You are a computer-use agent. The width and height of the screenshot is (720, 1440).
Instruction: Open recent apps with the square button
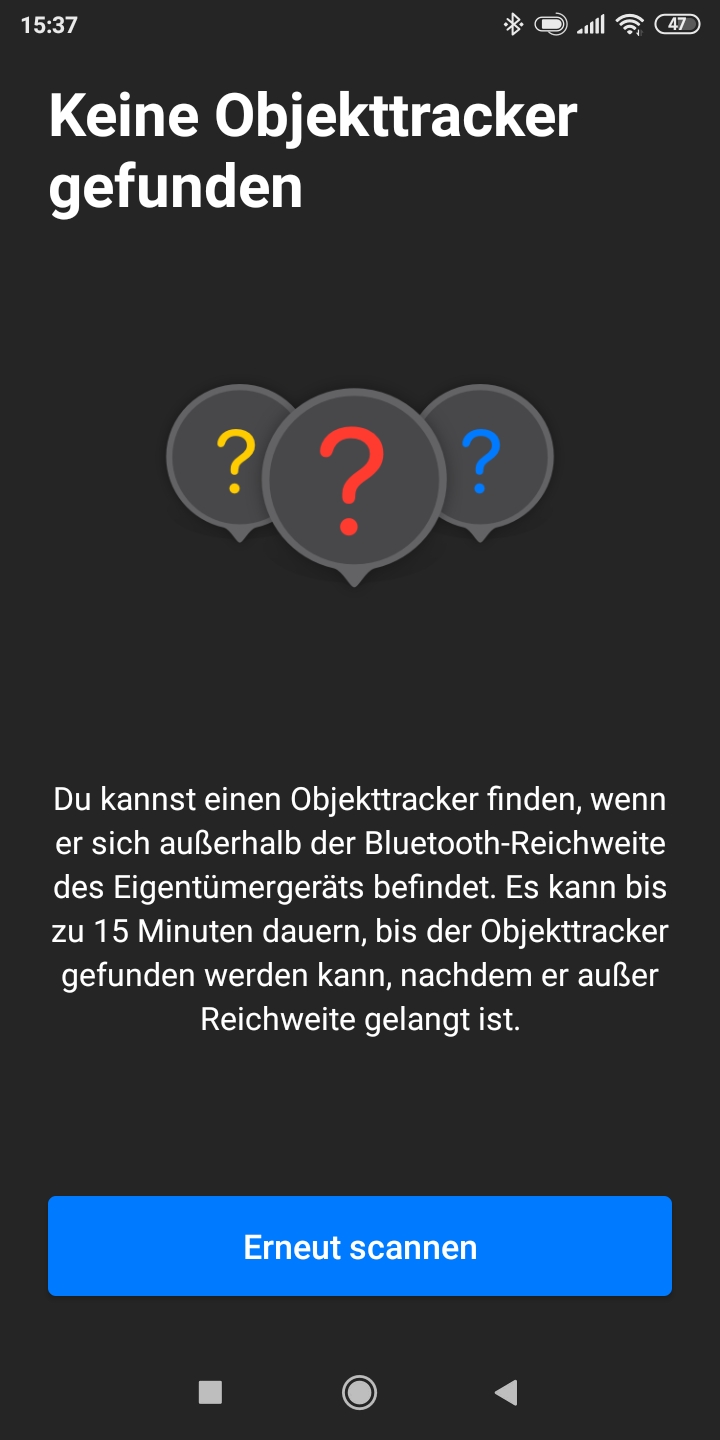[210, 1392]
